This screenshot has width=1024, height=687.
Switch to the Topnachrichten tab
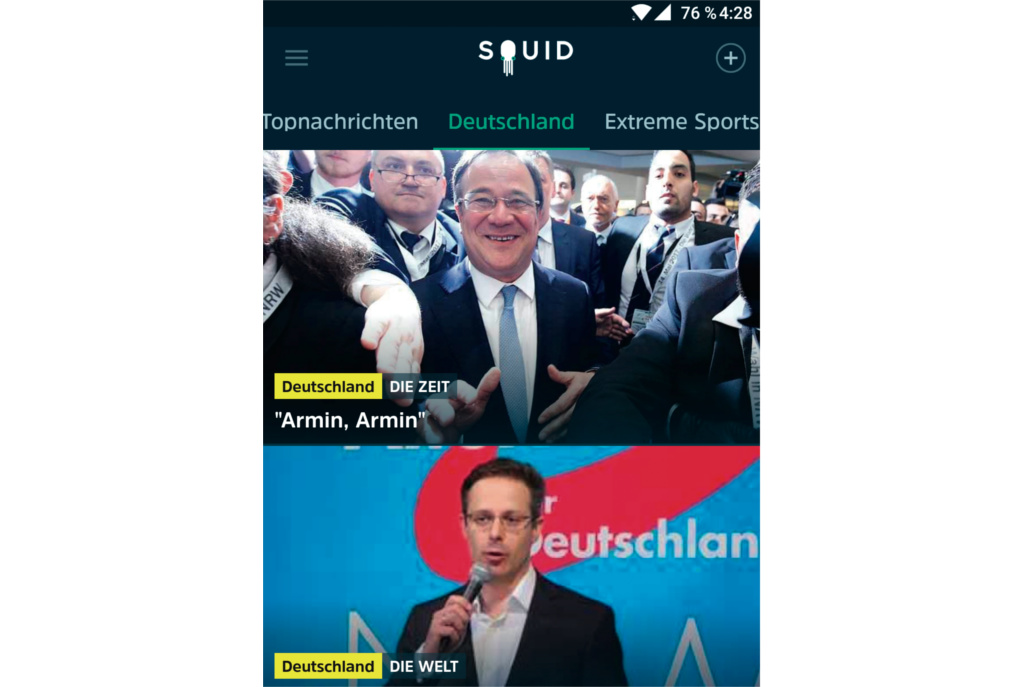click(x=340, y=122)
